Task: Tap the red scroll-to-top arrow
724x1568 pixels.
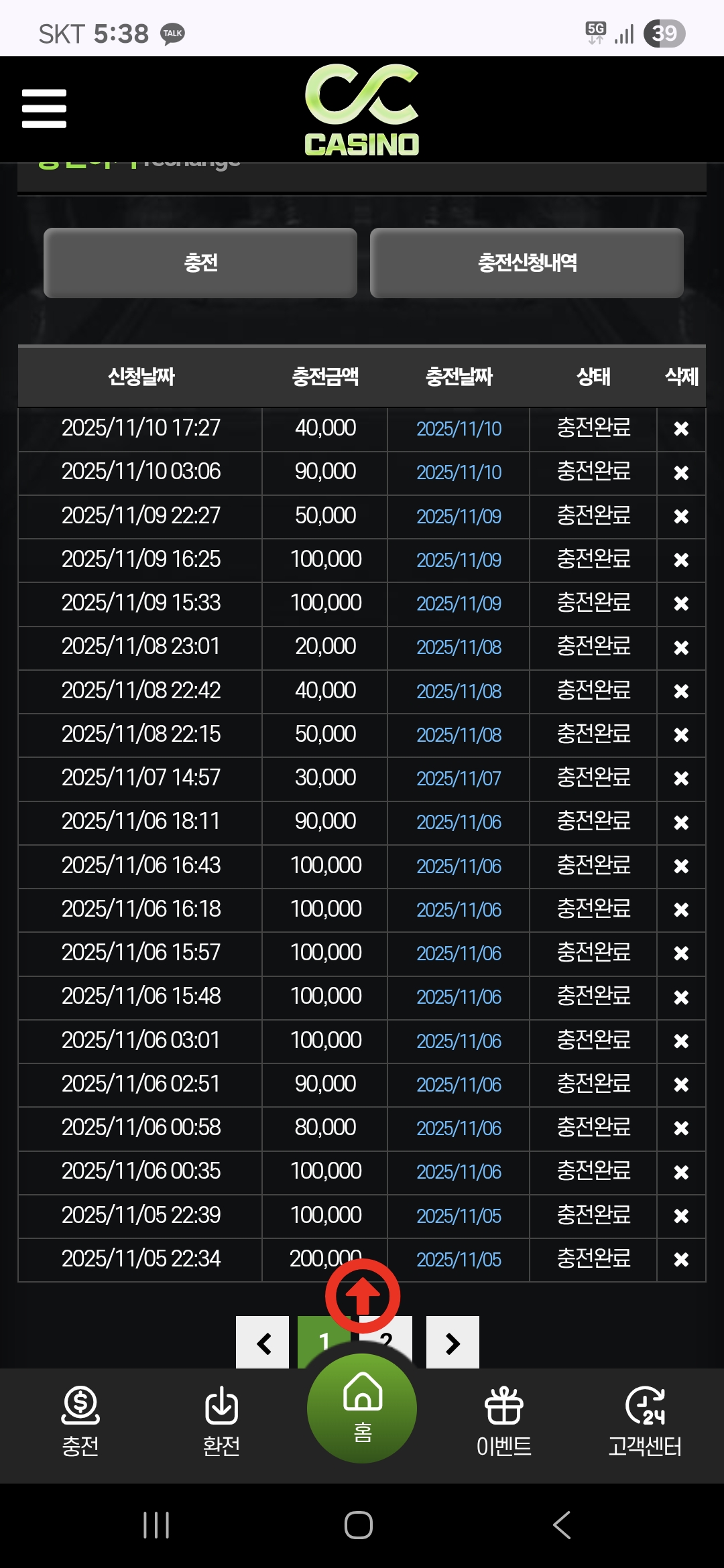Action: click(363, 1295)
